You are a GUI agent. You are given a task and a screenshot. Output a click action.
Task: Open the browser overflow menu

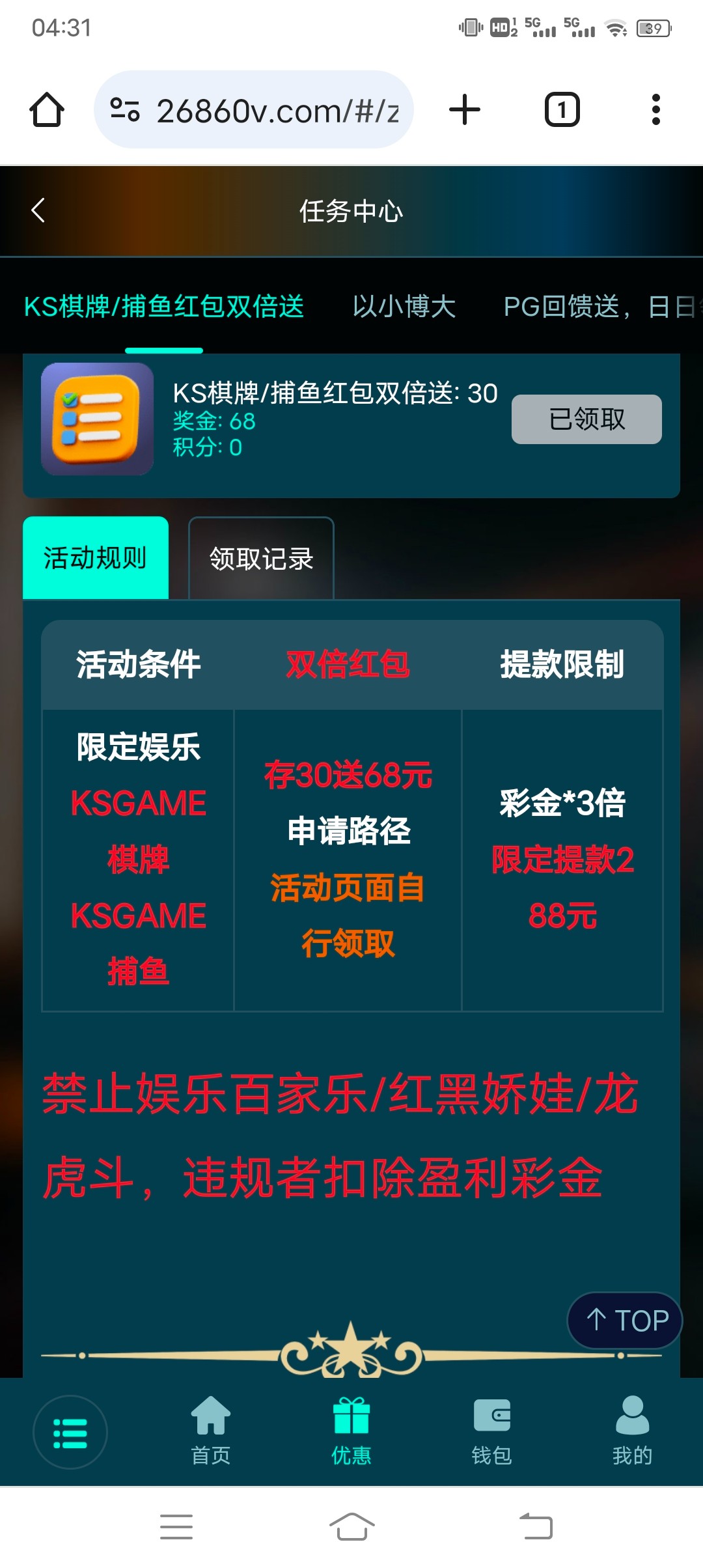(x=655, y=110)
